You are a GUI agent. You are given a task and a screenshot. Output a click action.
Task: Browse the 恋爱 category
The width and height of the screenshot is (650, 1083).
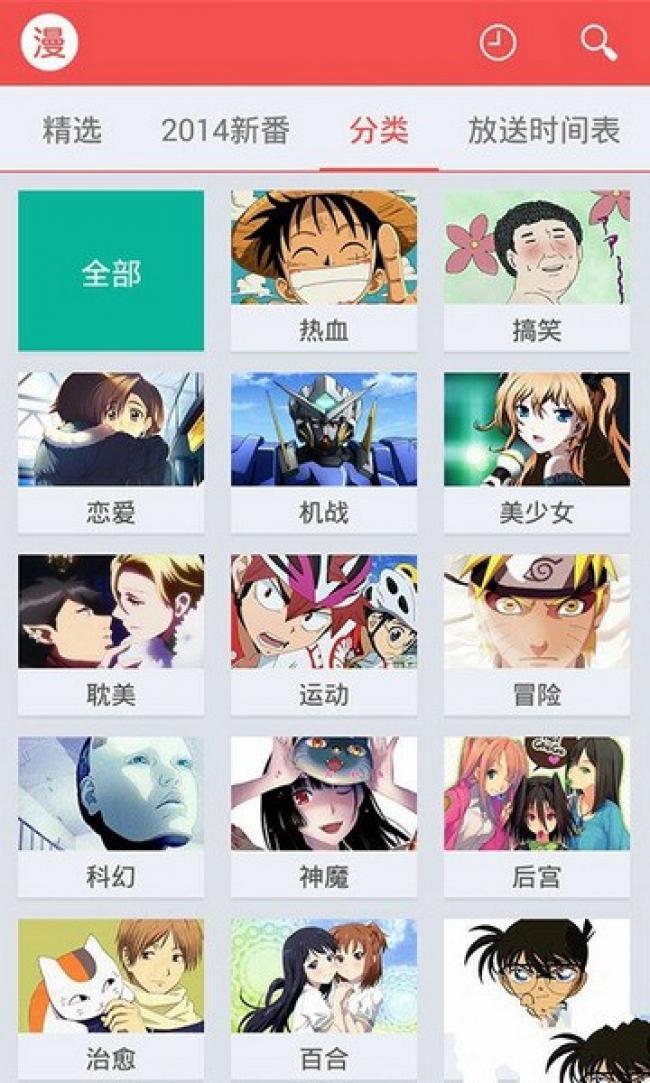pyautogui.click(x=111, y=452)
